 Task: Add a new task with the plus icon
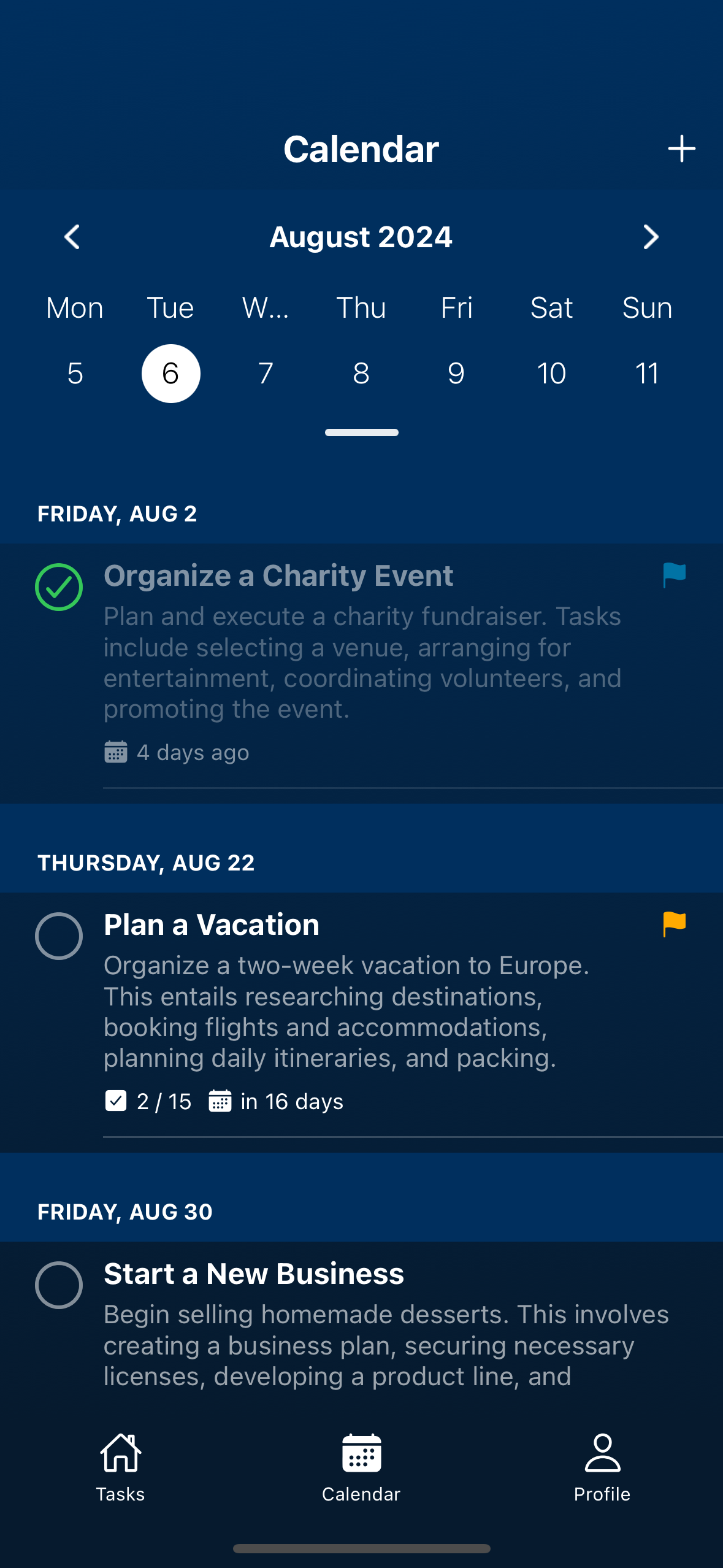[681, 149]
